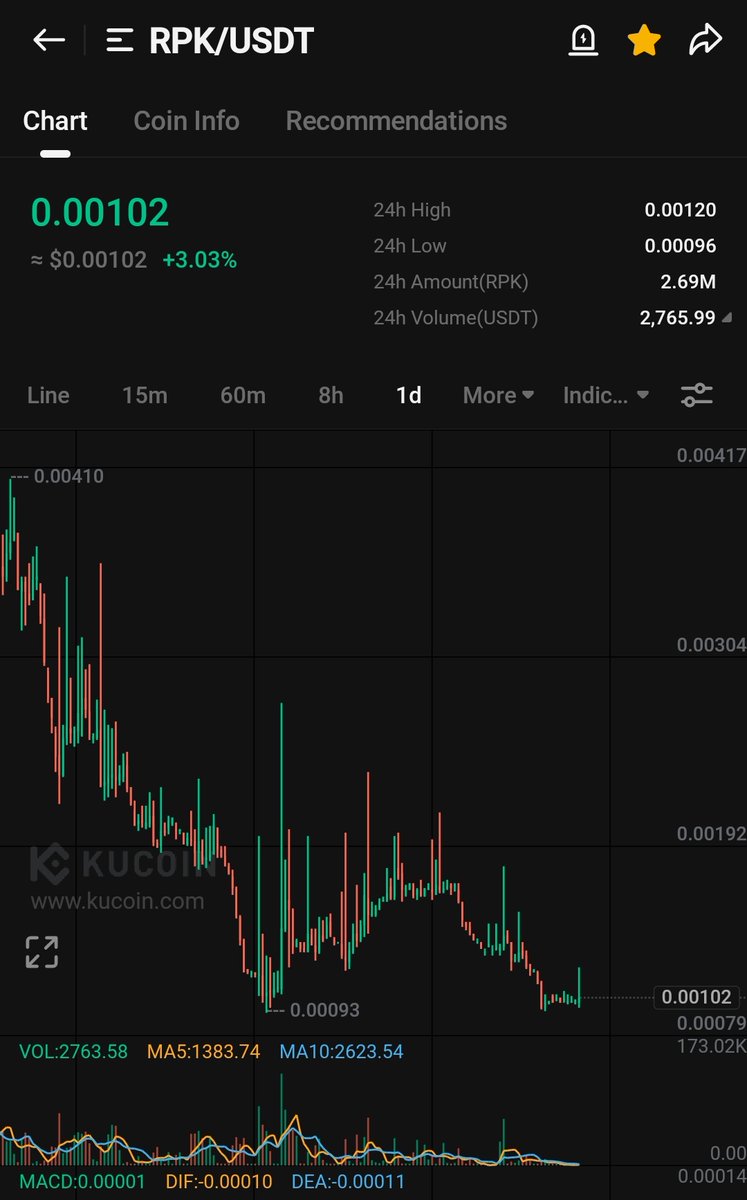Screen dimensions: 747x1200
Task: Open the Recommendations tab
Action: click(x=396, y=121)
